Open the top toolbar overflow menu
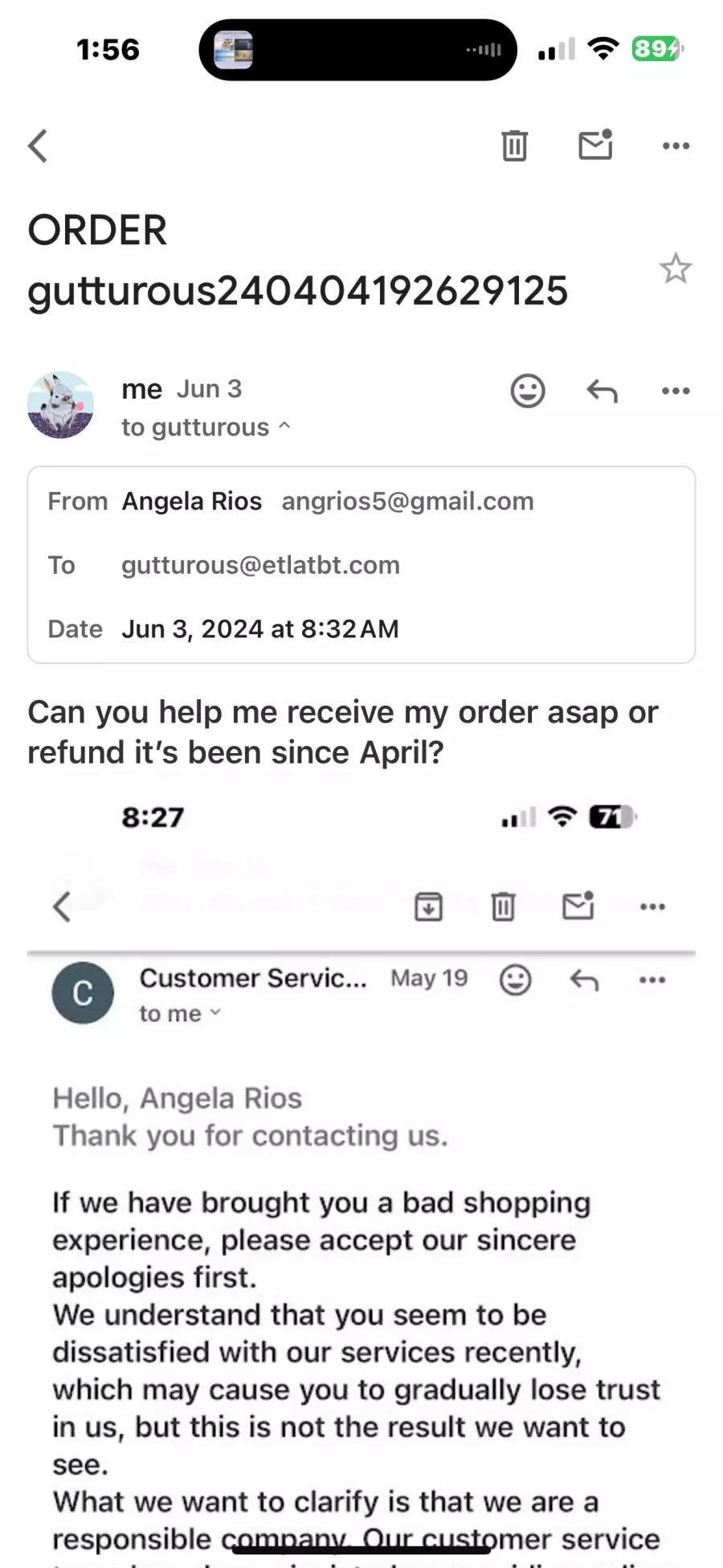The width and height of the screenshot is (723, 1568). click(x=676, y=145)
